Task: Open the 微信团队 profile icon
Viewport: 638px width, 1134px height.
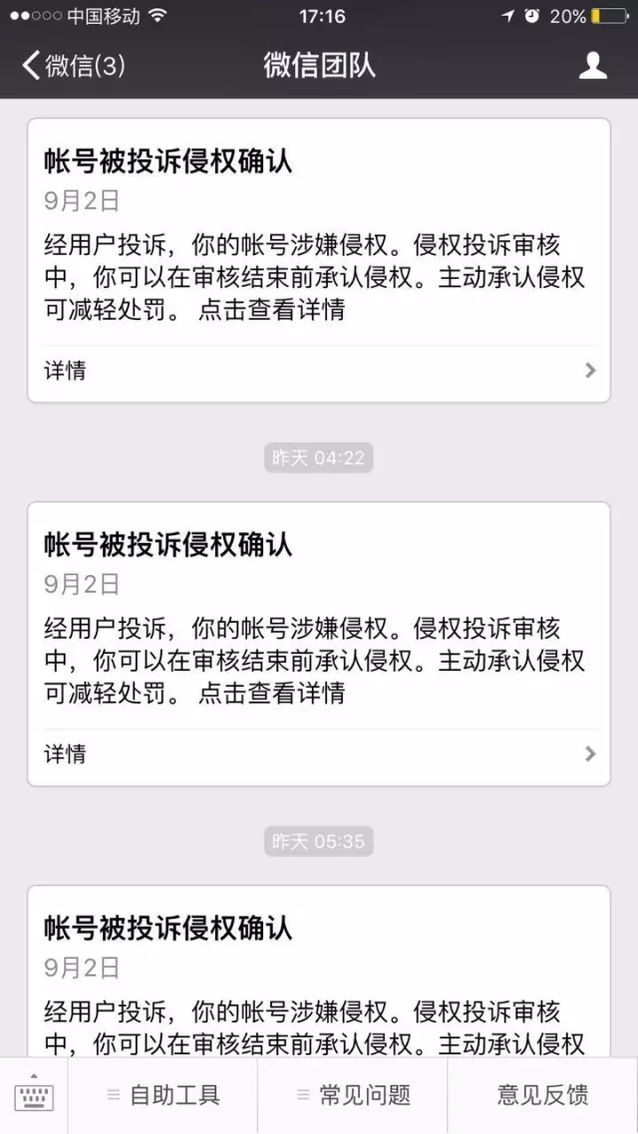Action: point(592,66)
